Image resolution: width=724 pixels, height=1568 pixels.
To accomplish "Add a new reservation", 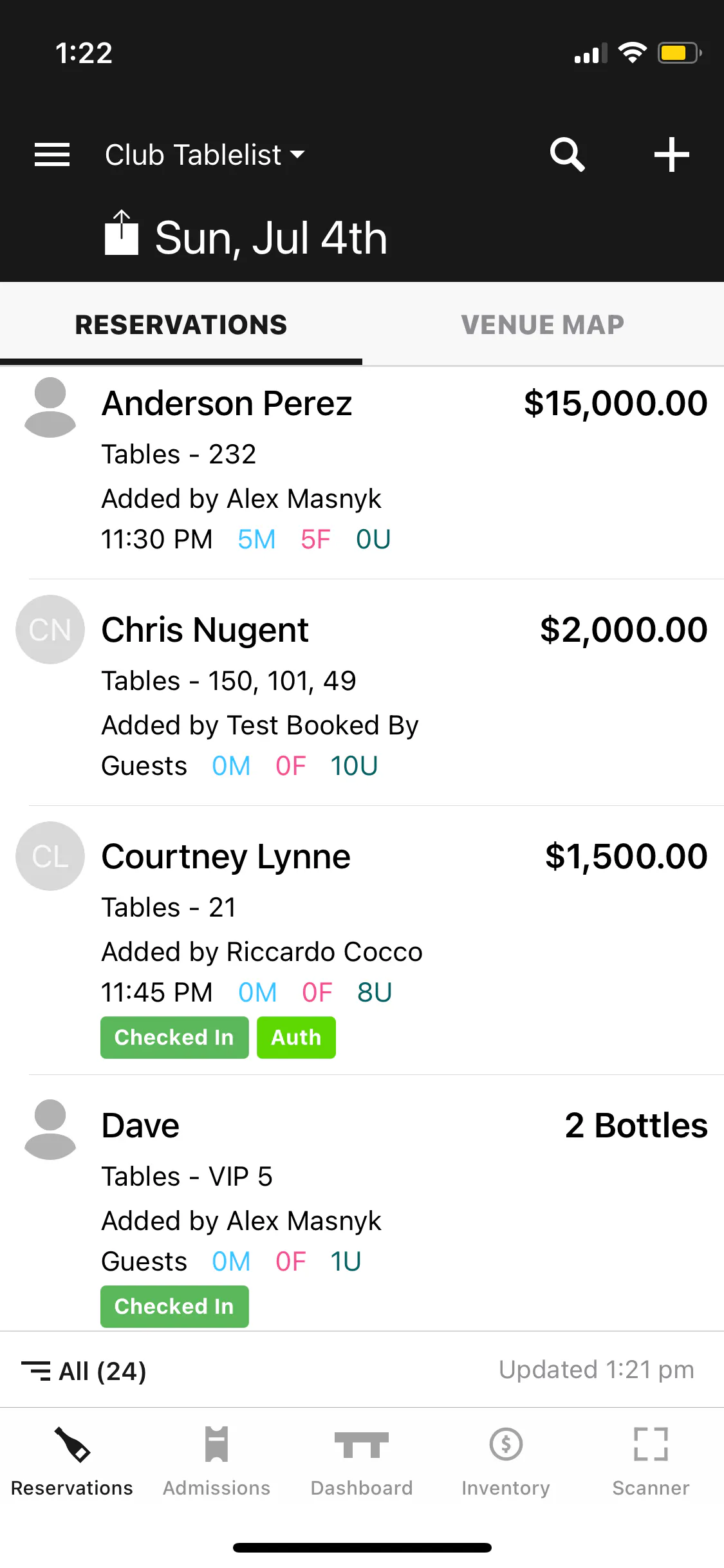I will coord(671,154).
